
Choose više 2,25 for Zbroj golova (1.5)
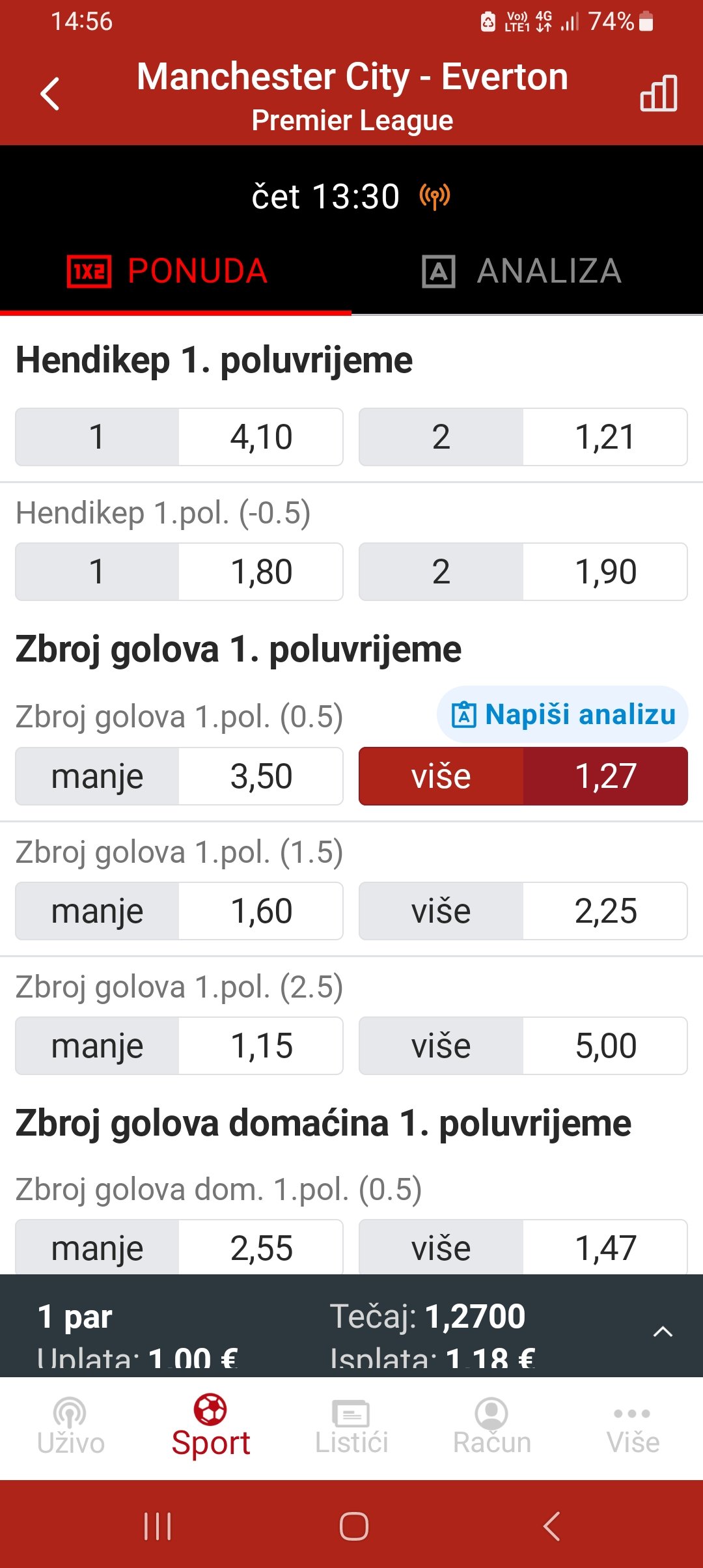tap(523, 911)
